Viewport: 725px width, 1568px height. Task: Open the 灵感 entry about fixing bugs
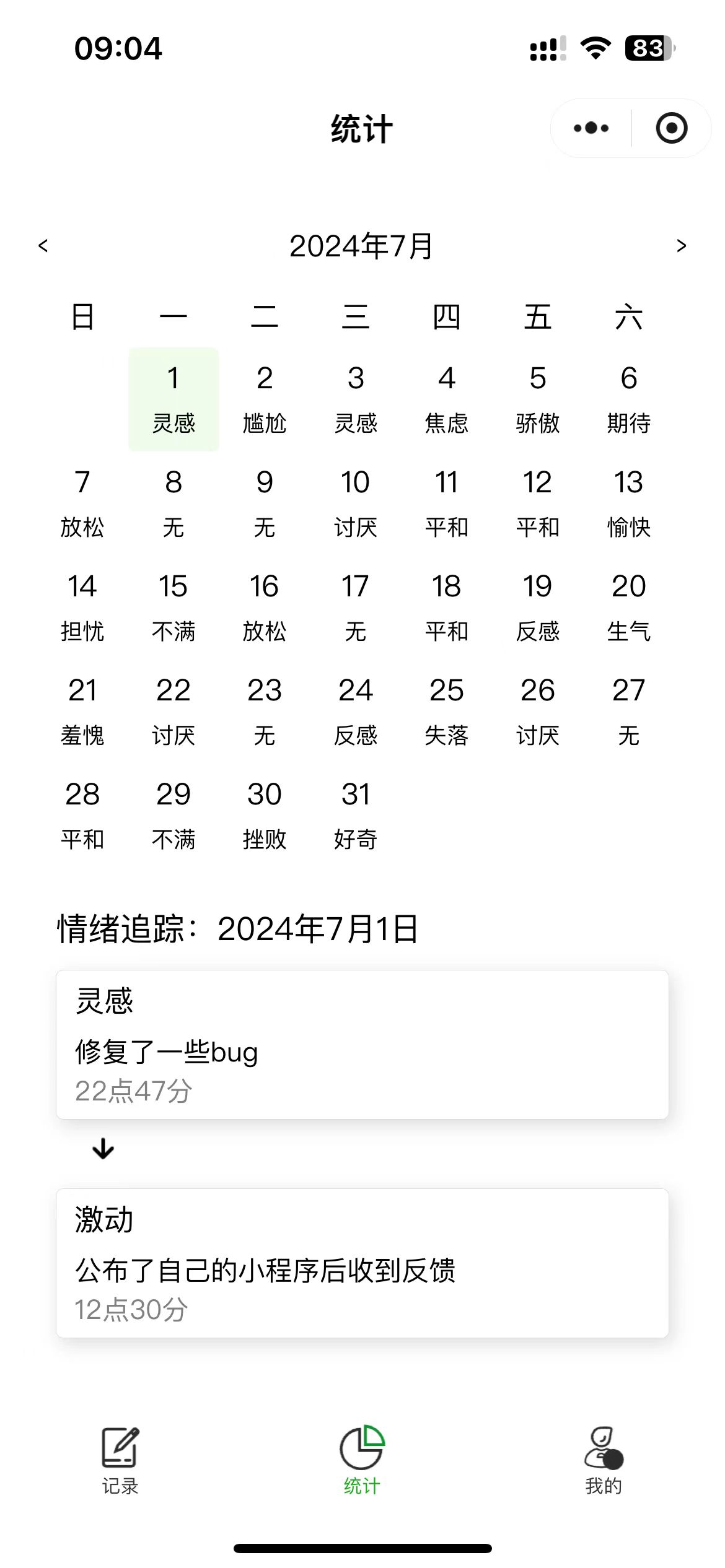coord(362,1045)
